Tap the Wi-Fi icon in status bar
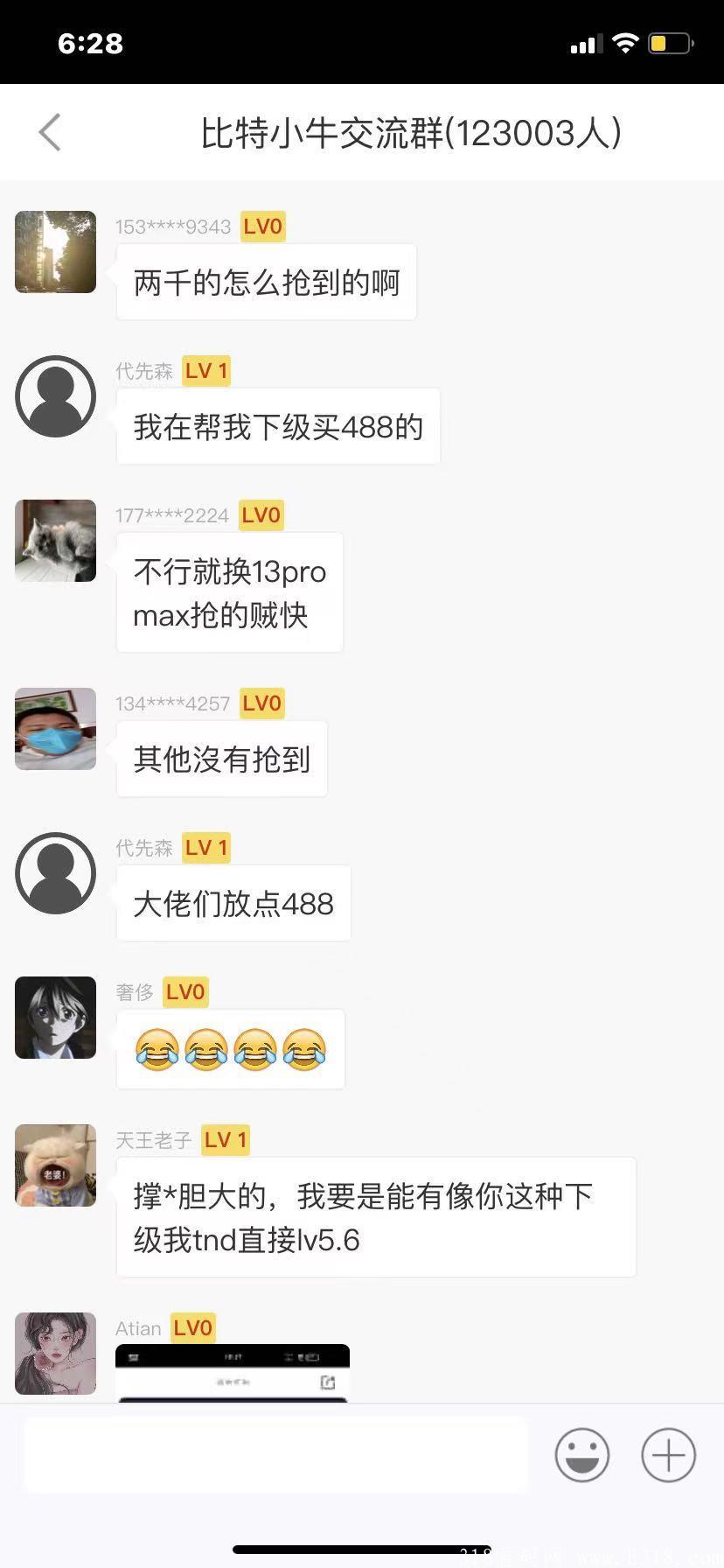724x1568 pixels. 626,42
